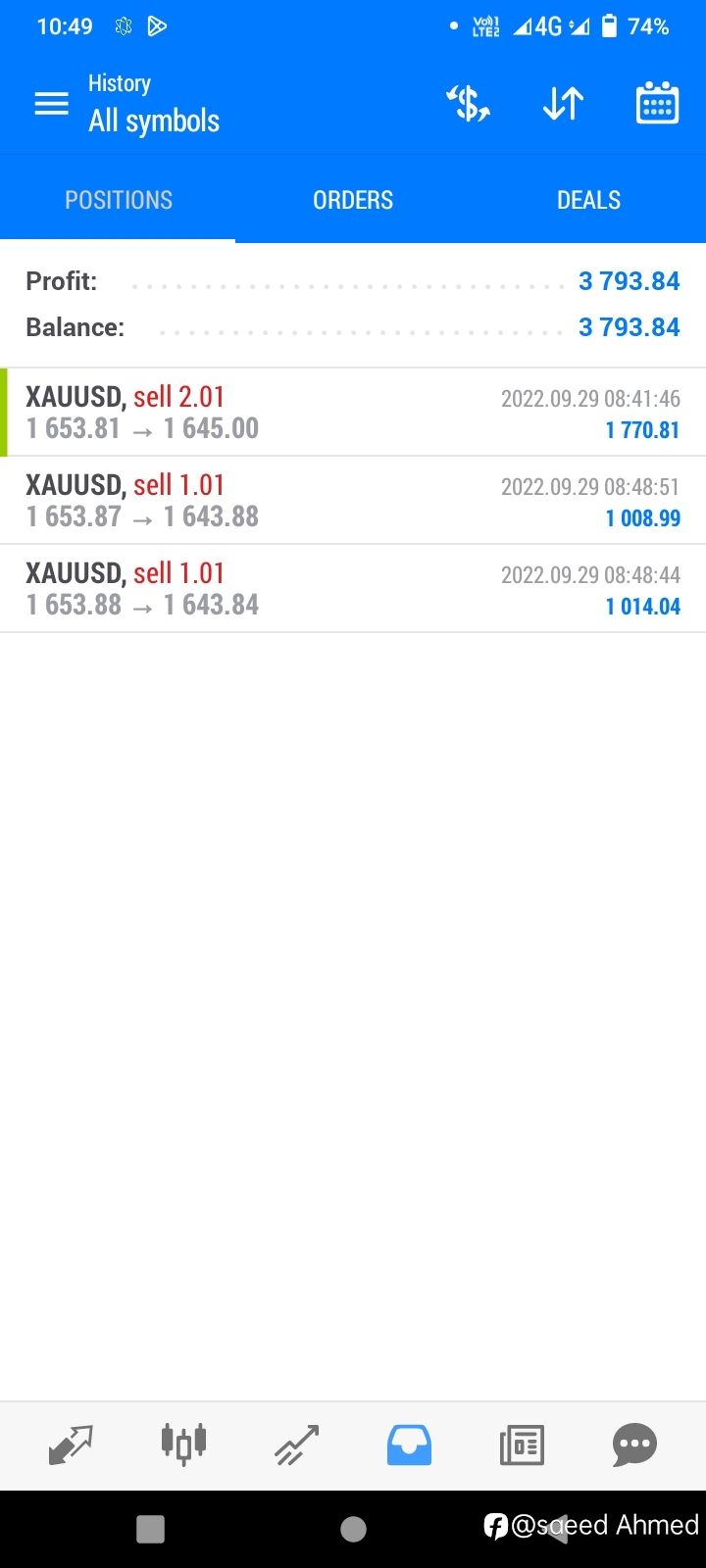Switch to the Positions tab
Image resolution: width=706 pixels, height=1568 pixels.
[118, 200]
